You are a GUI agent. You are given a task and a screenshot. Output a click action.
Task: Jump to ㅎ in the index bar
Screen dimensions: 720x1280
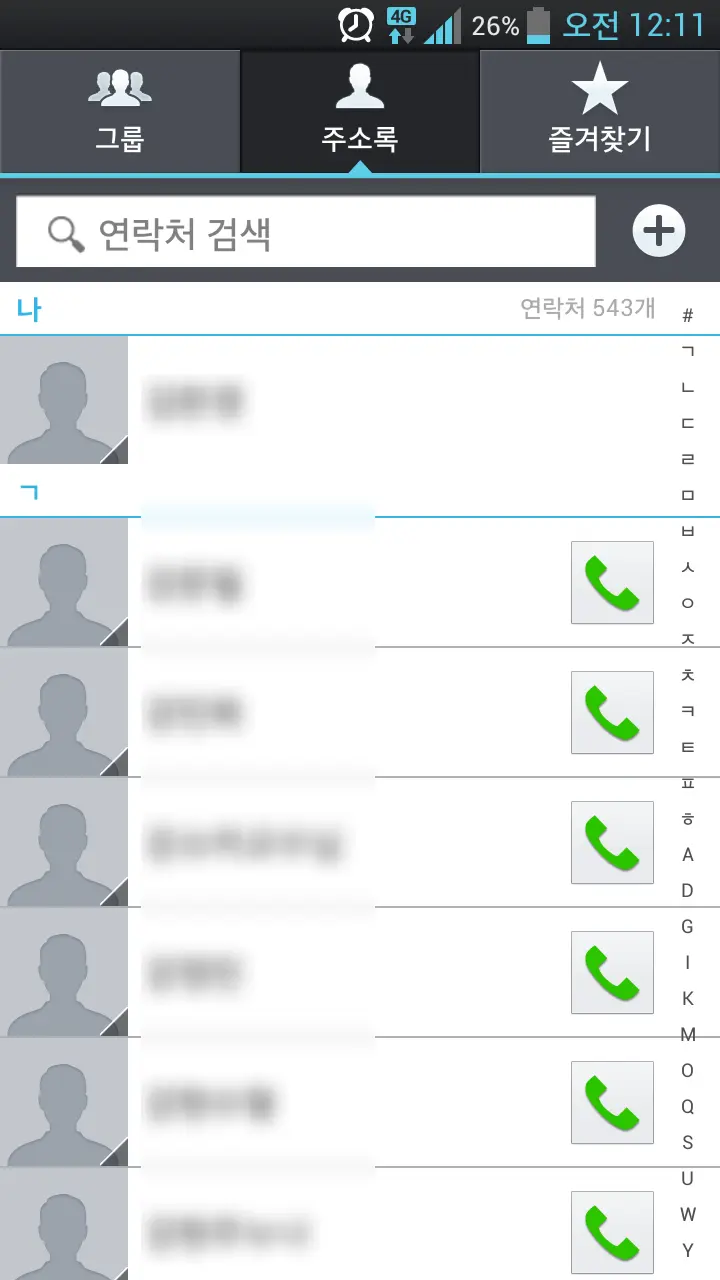pos(688,819)
